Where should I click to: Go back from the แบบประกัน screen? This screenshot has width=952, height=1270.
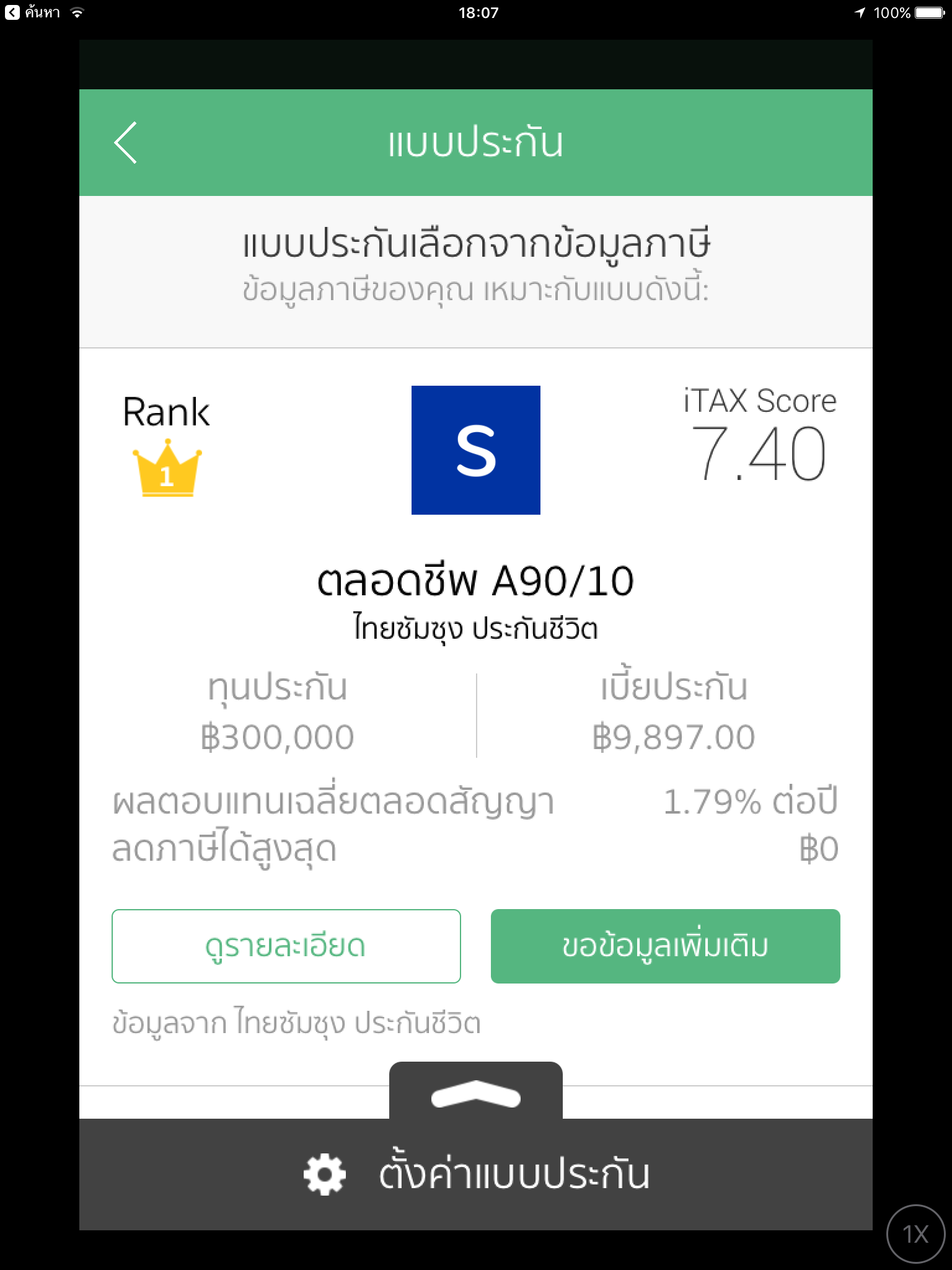(126, 143)
